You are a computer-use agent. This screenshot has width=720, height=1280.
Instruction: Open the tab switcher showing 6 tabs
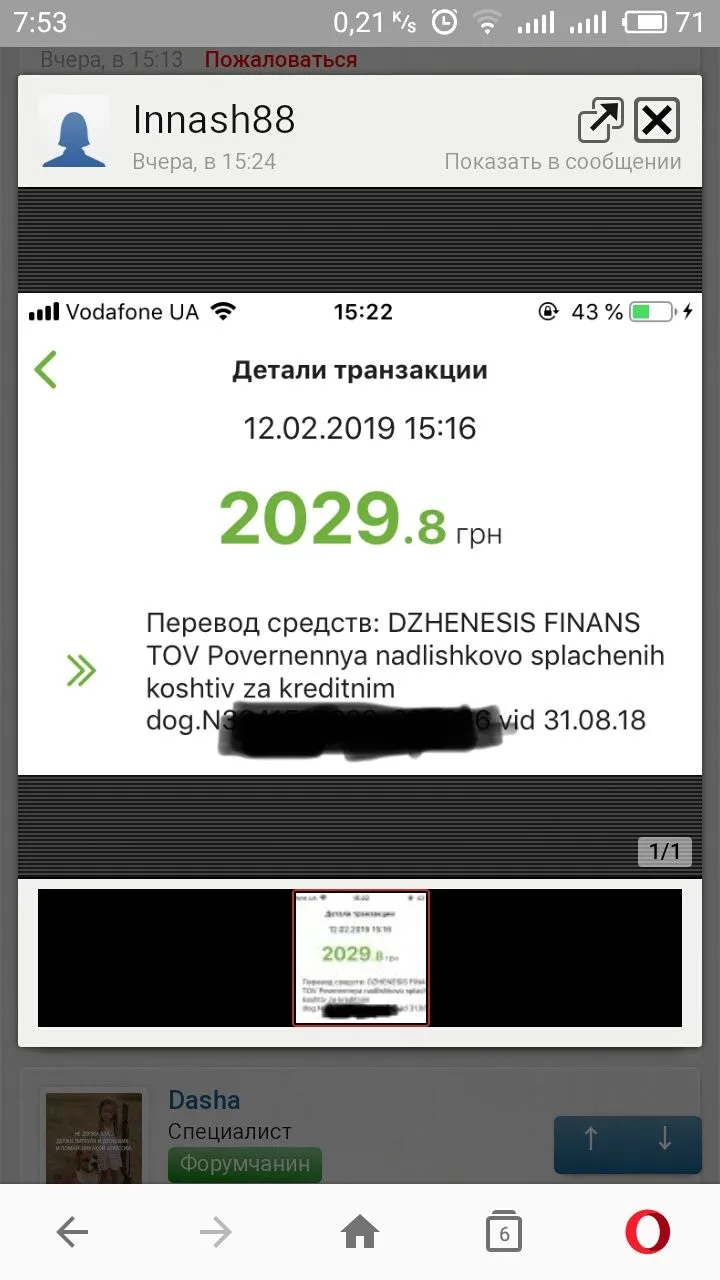(504, 1233)
